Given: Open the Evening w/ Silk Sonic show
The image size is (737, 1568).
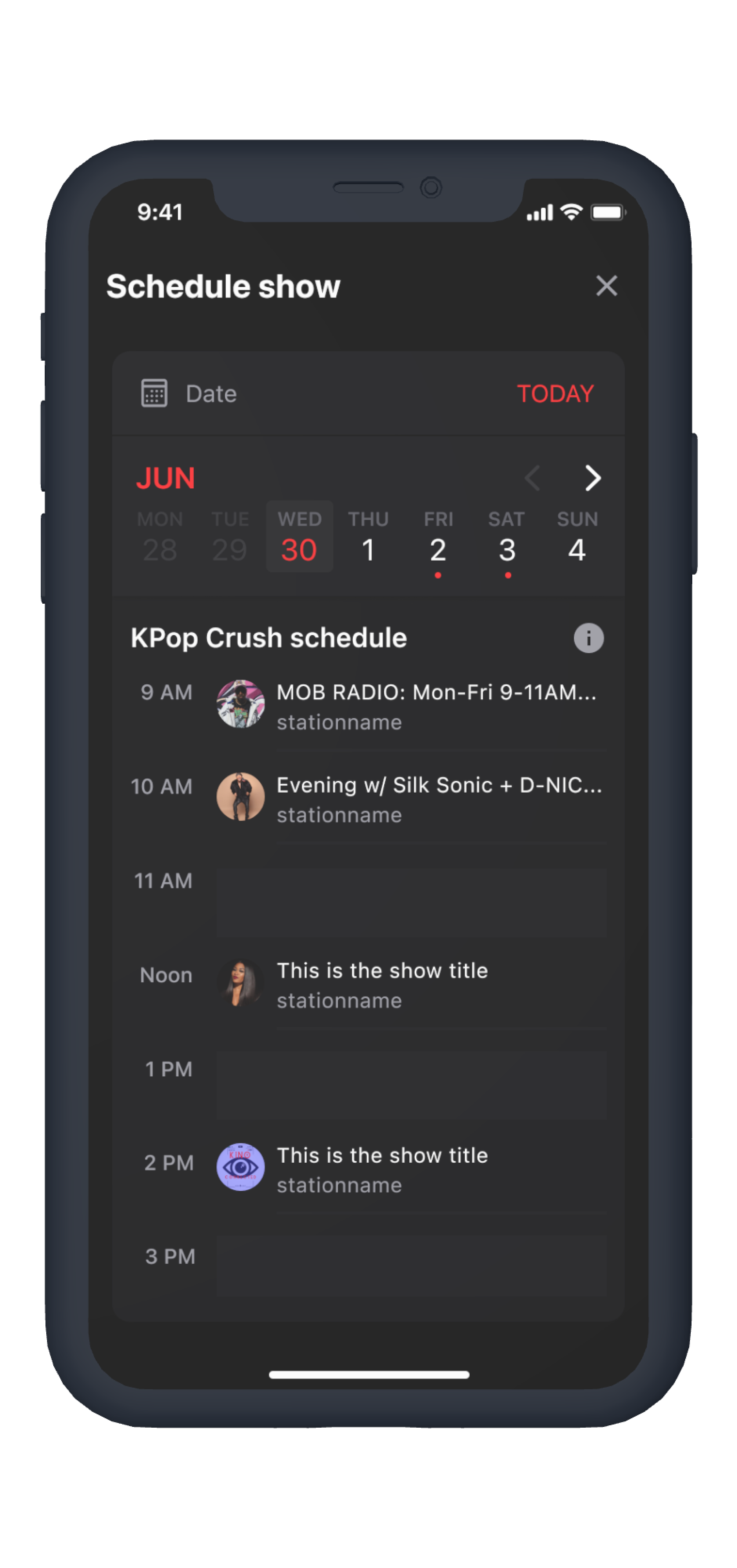Looking at the screenshot, I should click(411, 799).
